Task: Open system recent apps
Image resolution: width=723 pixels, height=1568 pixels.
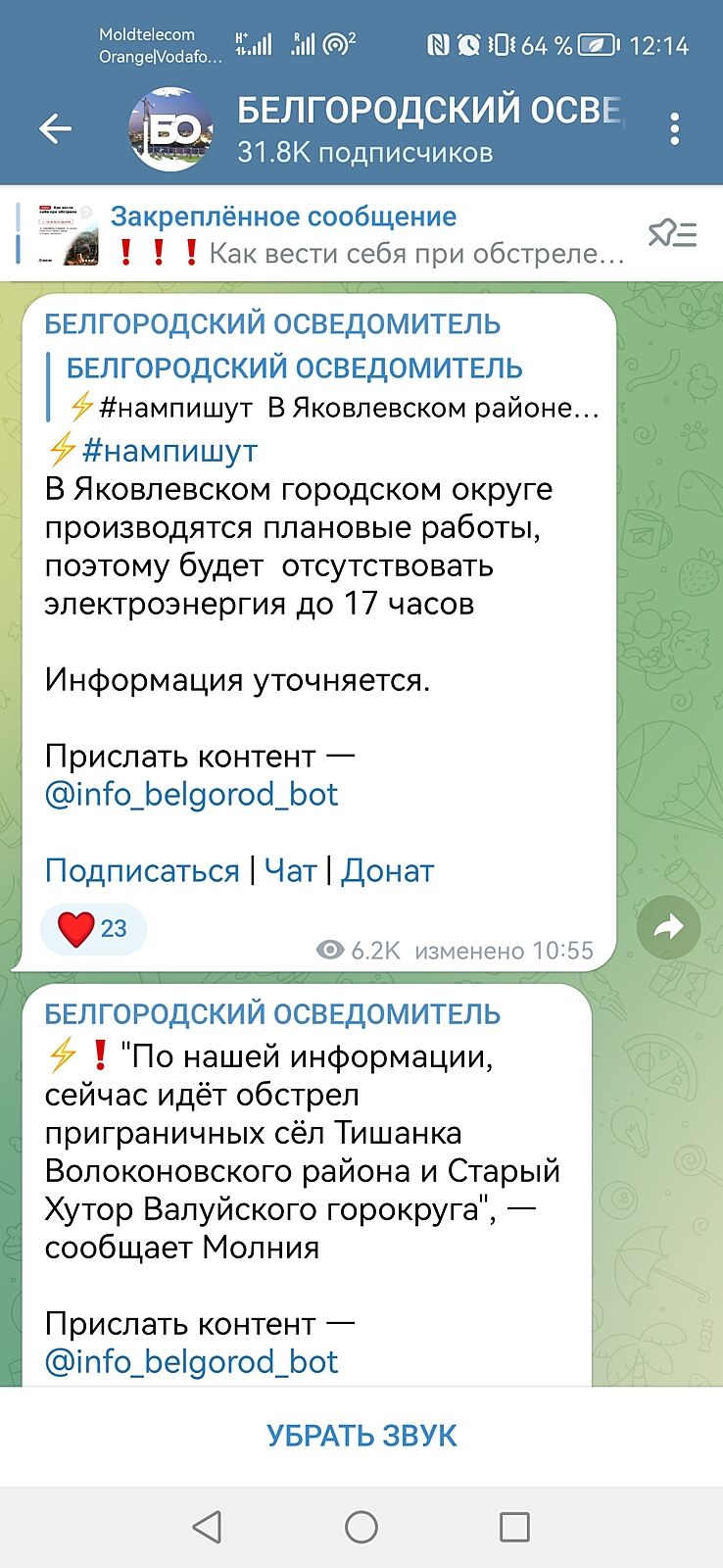Action: [514, 1527]
